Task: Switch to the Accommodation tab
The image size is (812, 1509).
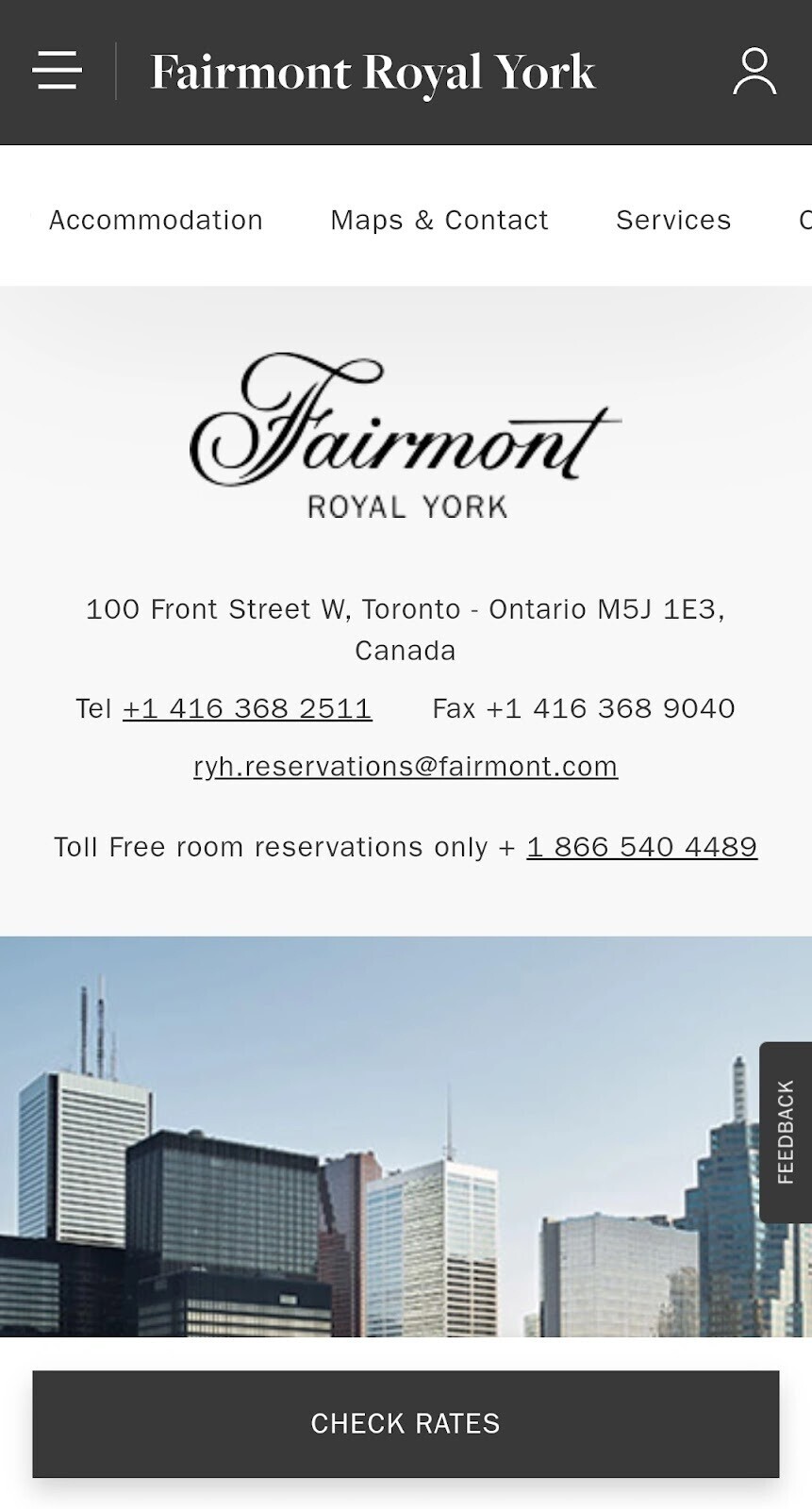Action: point(156,220)
